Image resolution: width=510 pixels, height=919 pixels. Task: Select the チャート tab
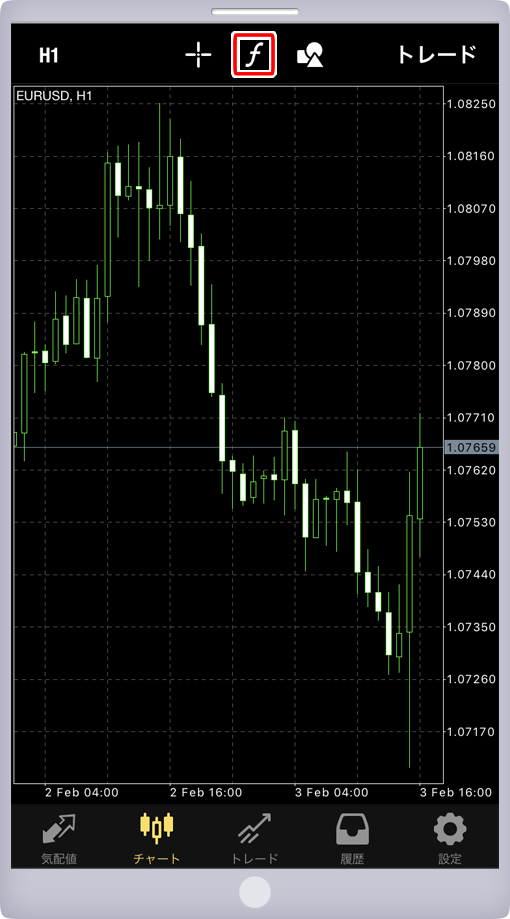click(x=157, y=839)
